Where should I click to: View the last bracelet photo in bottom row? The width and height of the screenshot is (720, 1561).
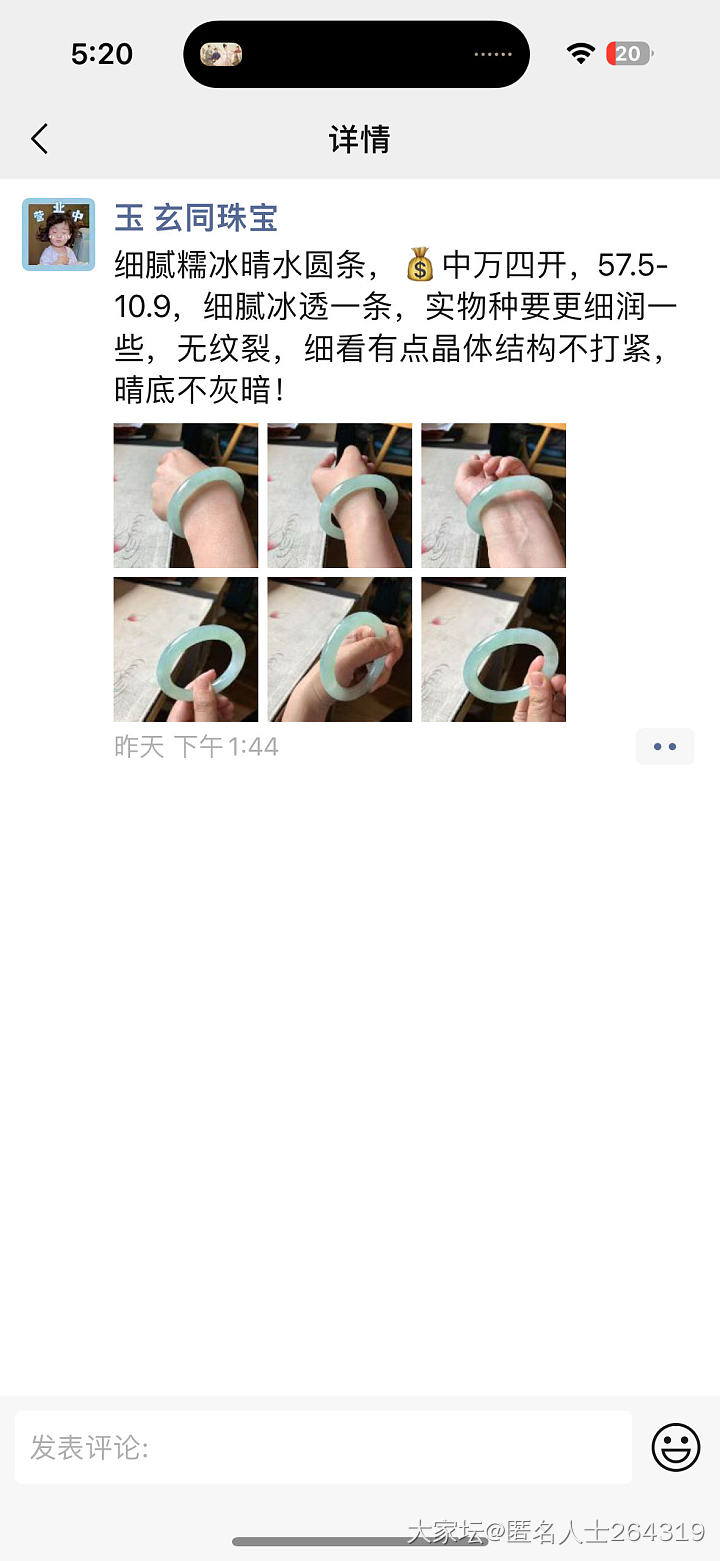493,649
